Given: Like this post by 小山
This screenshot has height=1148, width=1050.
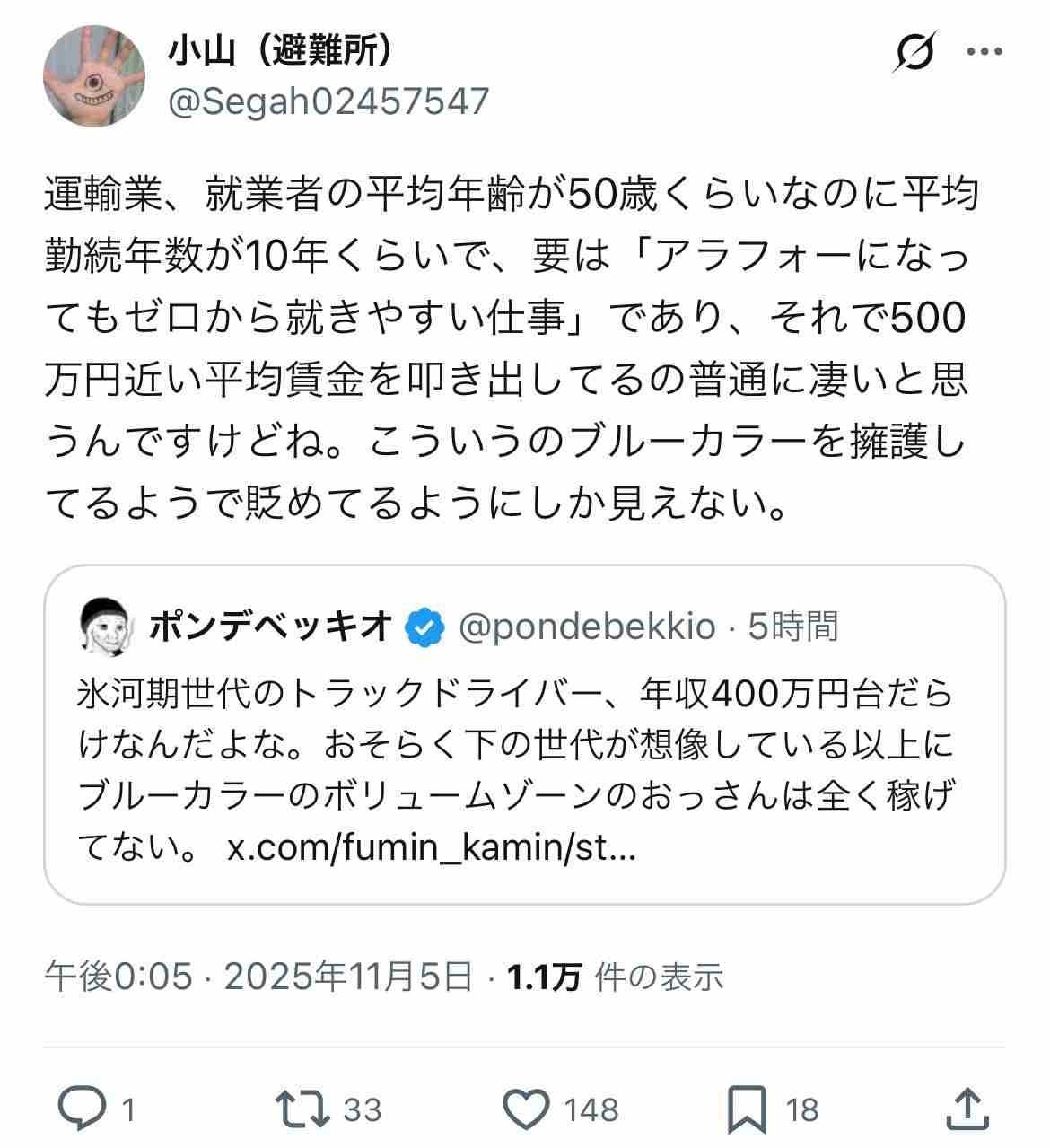Looking at the screenshot, I should 527,1109.
